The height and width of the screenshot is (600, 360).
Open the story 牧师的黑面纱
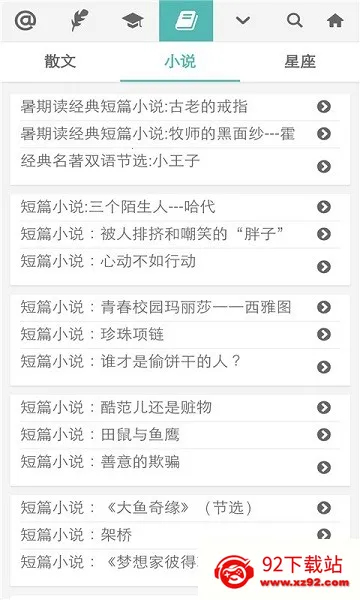pyautogui.click(x=180, y=134)
